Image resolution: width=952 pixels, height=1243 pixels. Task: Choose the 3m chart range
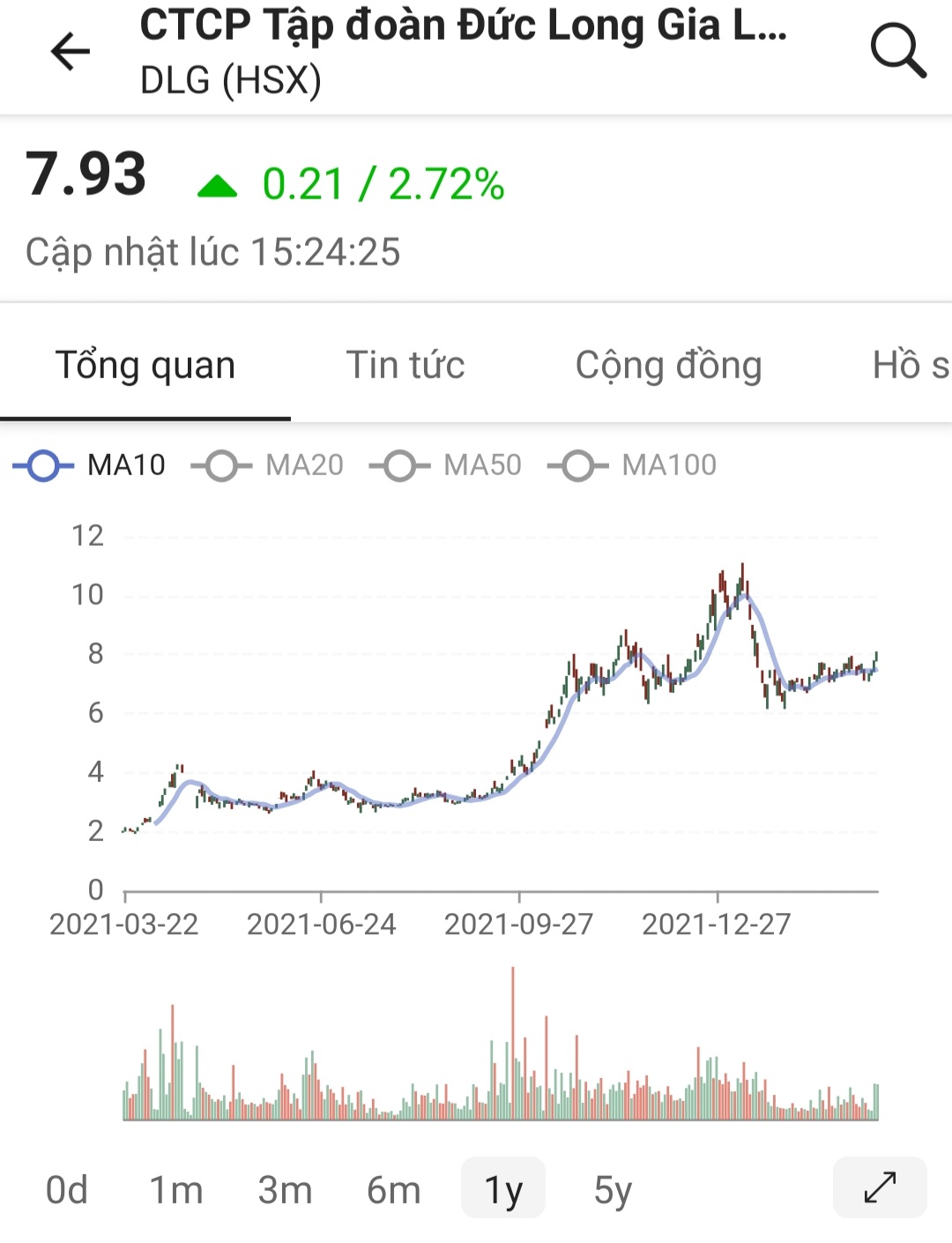click(285, 1189)
